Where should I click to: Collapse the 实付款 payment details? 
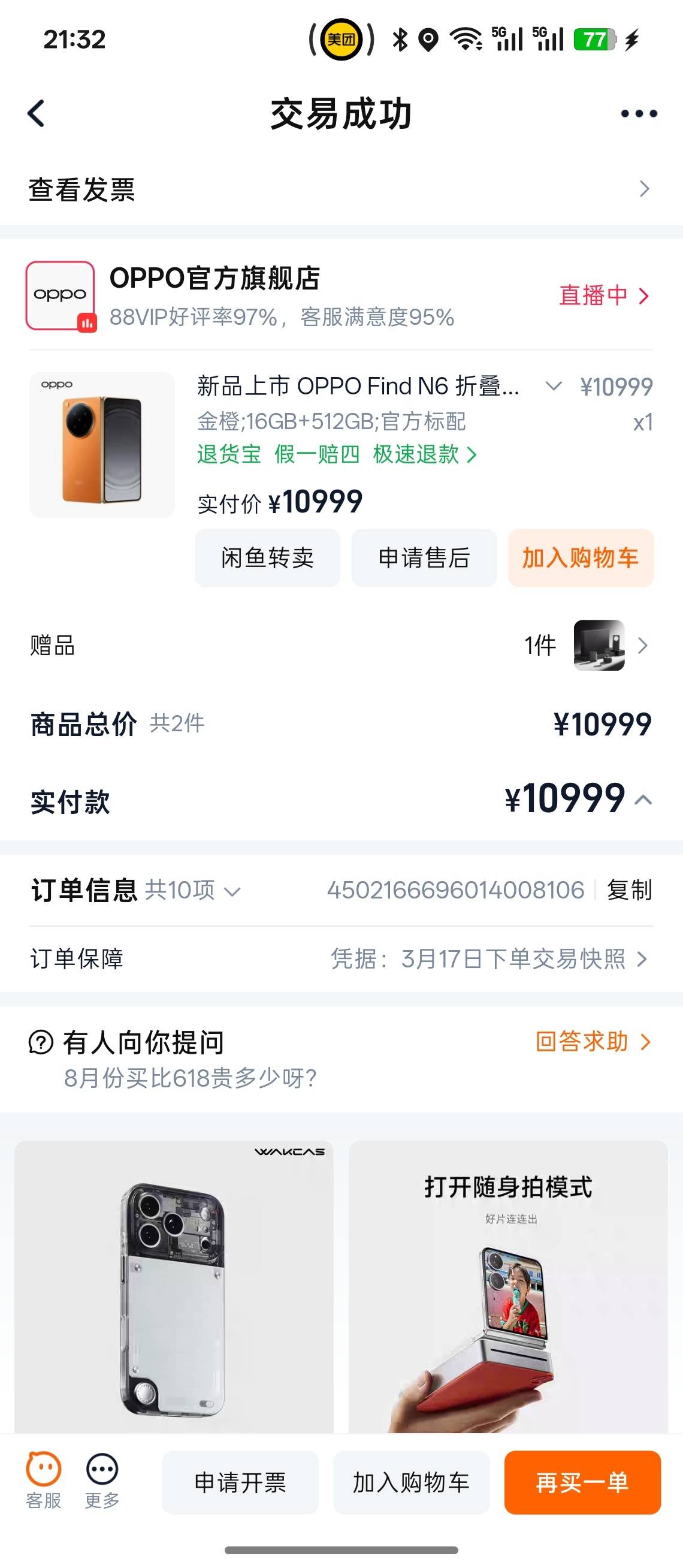coord(643,800)
